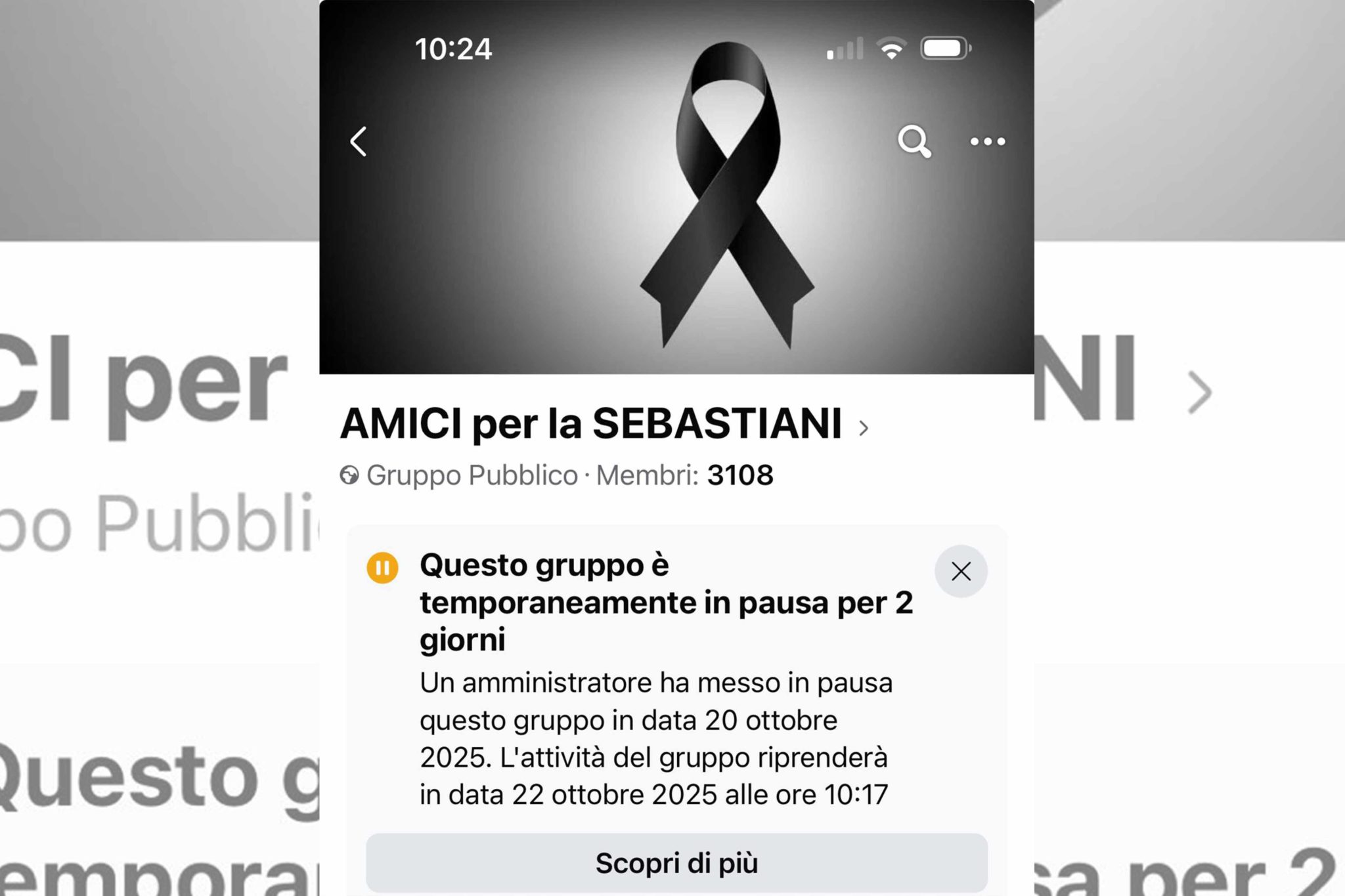The width and height of the screenshot is (1345, 896).
Task: Tap the Scopri di più button
Action: point(676,863)
